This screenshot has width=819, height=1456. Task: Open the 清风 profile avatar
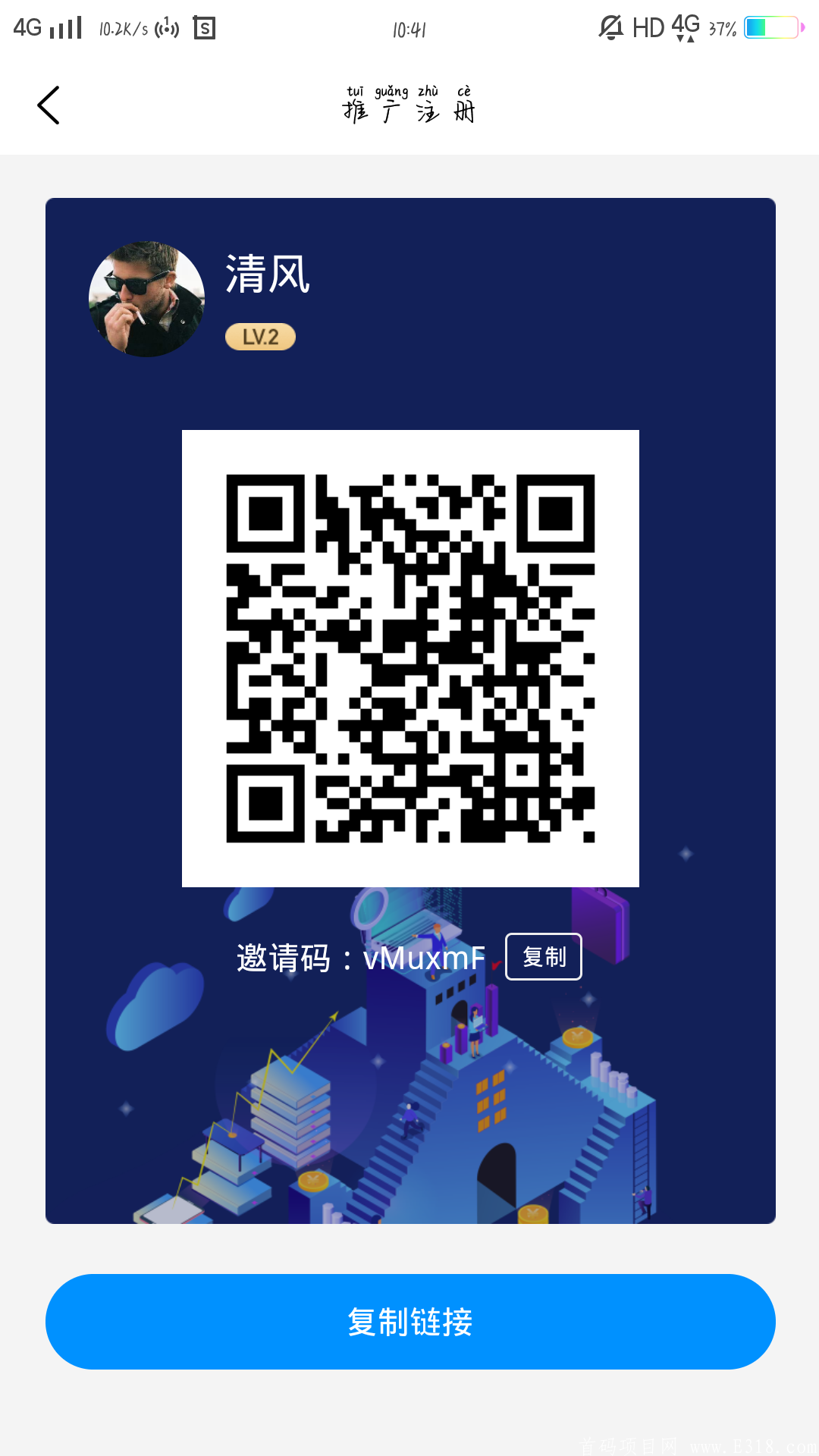tap(146, 297)
